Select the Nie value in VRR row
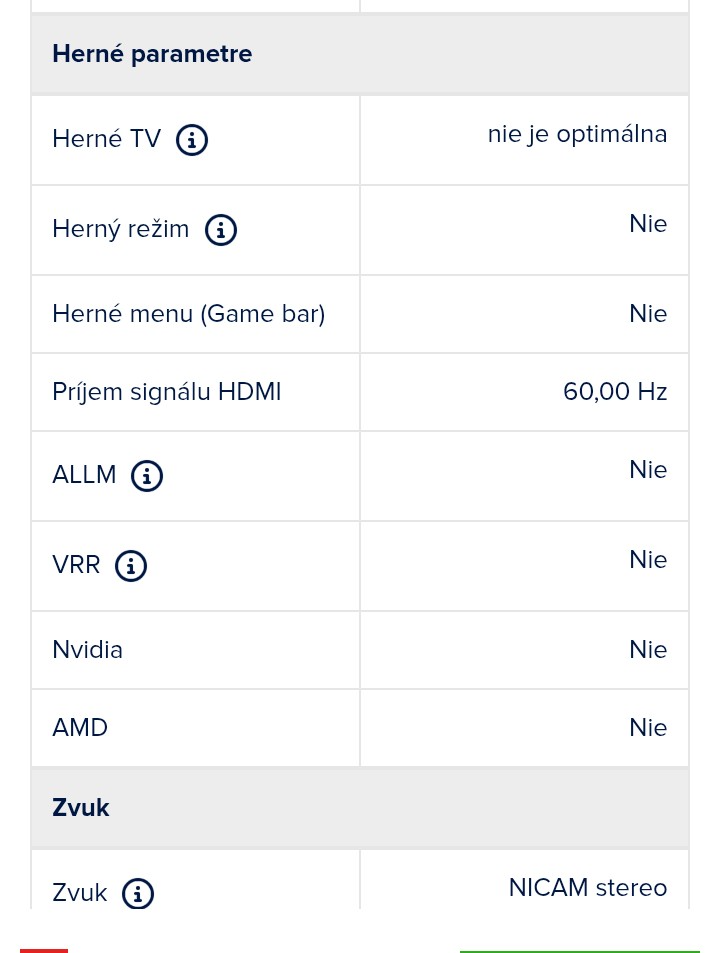 pyautogui.click(x=648, y=560)
